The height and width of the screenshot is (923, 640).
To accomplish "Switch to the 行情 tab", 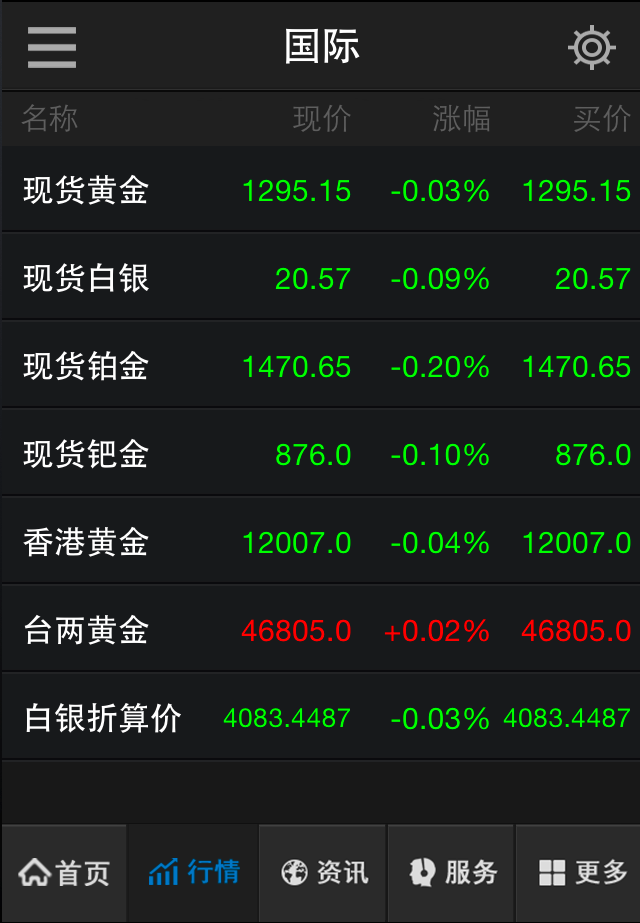I will 194,872.
